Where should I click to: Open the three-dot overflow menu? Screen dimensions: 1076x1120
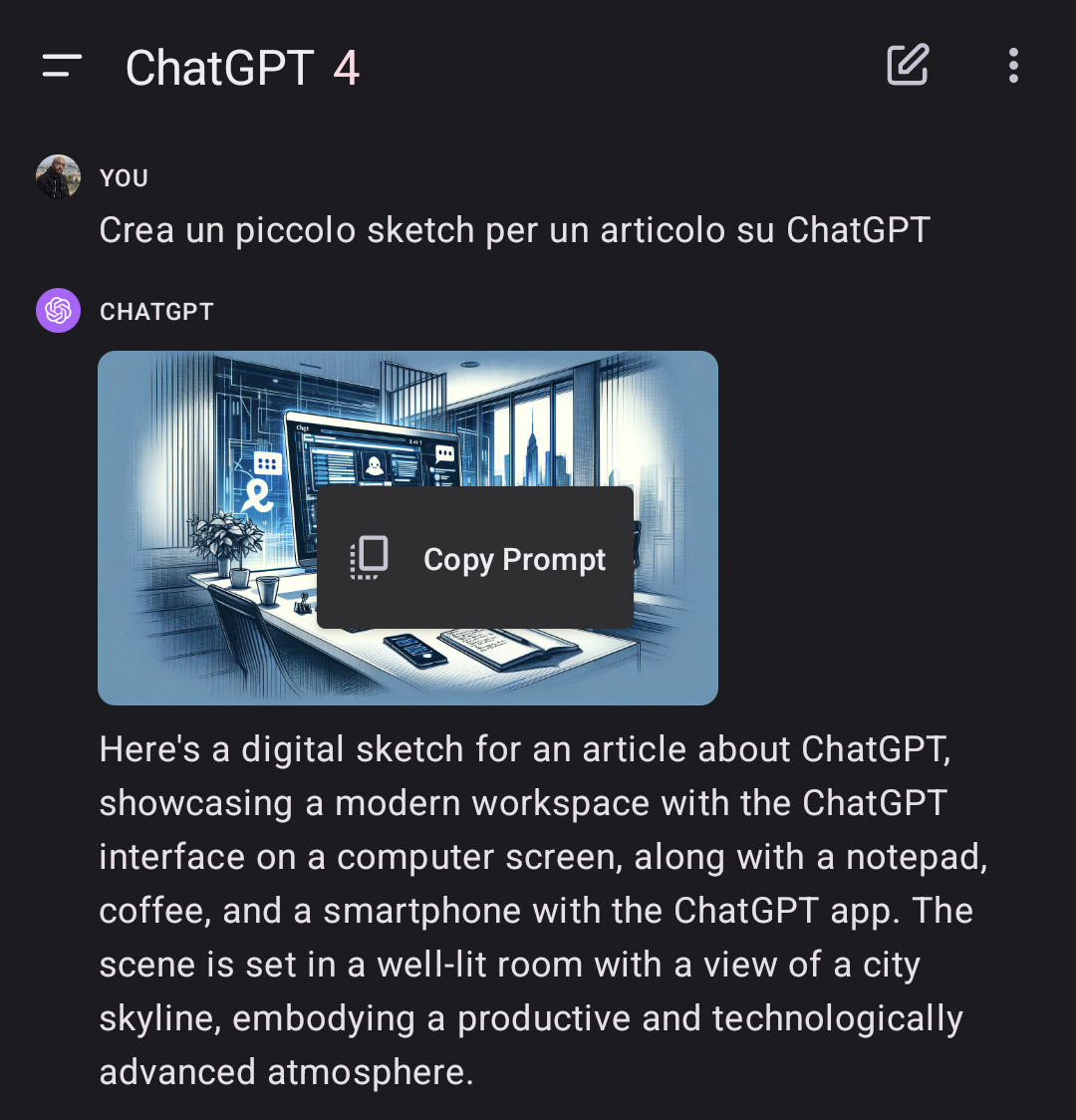[1013, 66]
